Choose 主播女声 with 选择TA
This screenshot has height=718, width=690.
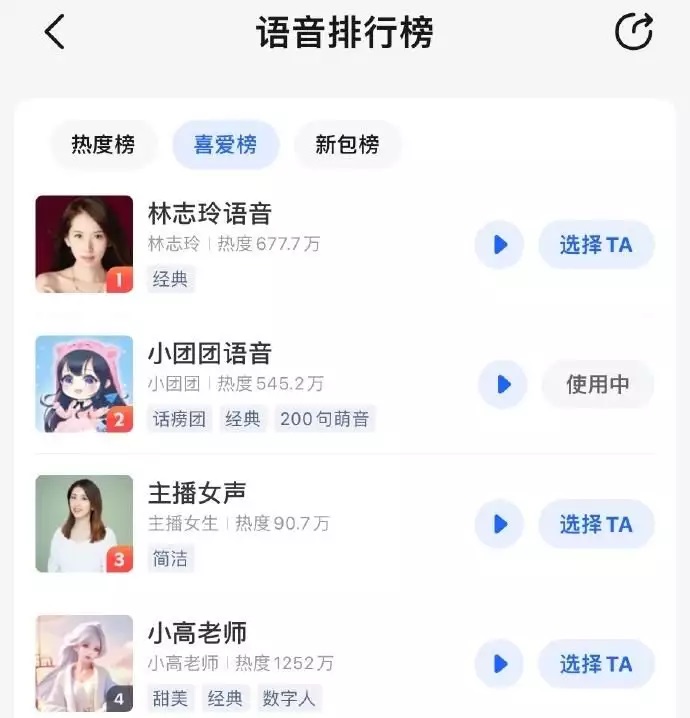(596, 524)
